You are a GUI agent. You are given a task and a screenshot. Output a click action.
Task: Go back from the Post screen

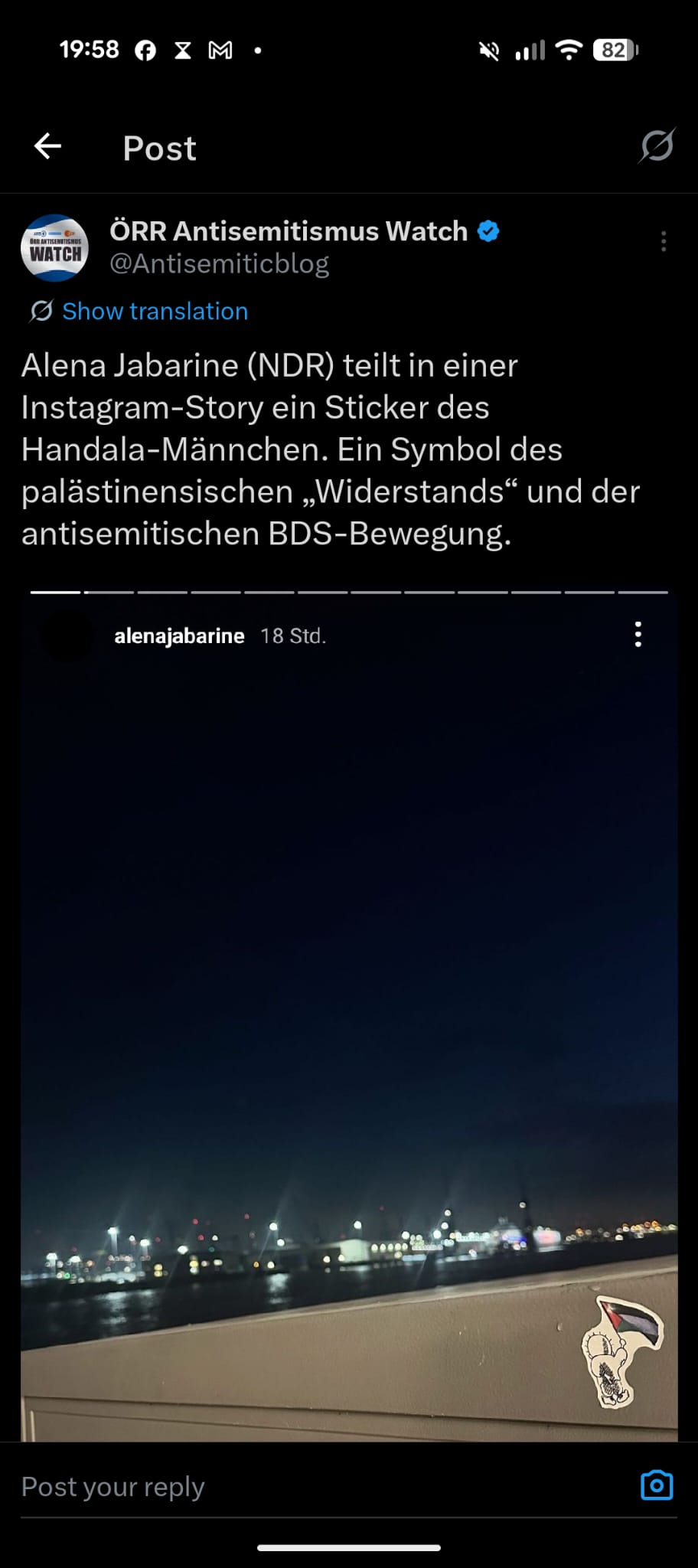[x=47, y=146]
